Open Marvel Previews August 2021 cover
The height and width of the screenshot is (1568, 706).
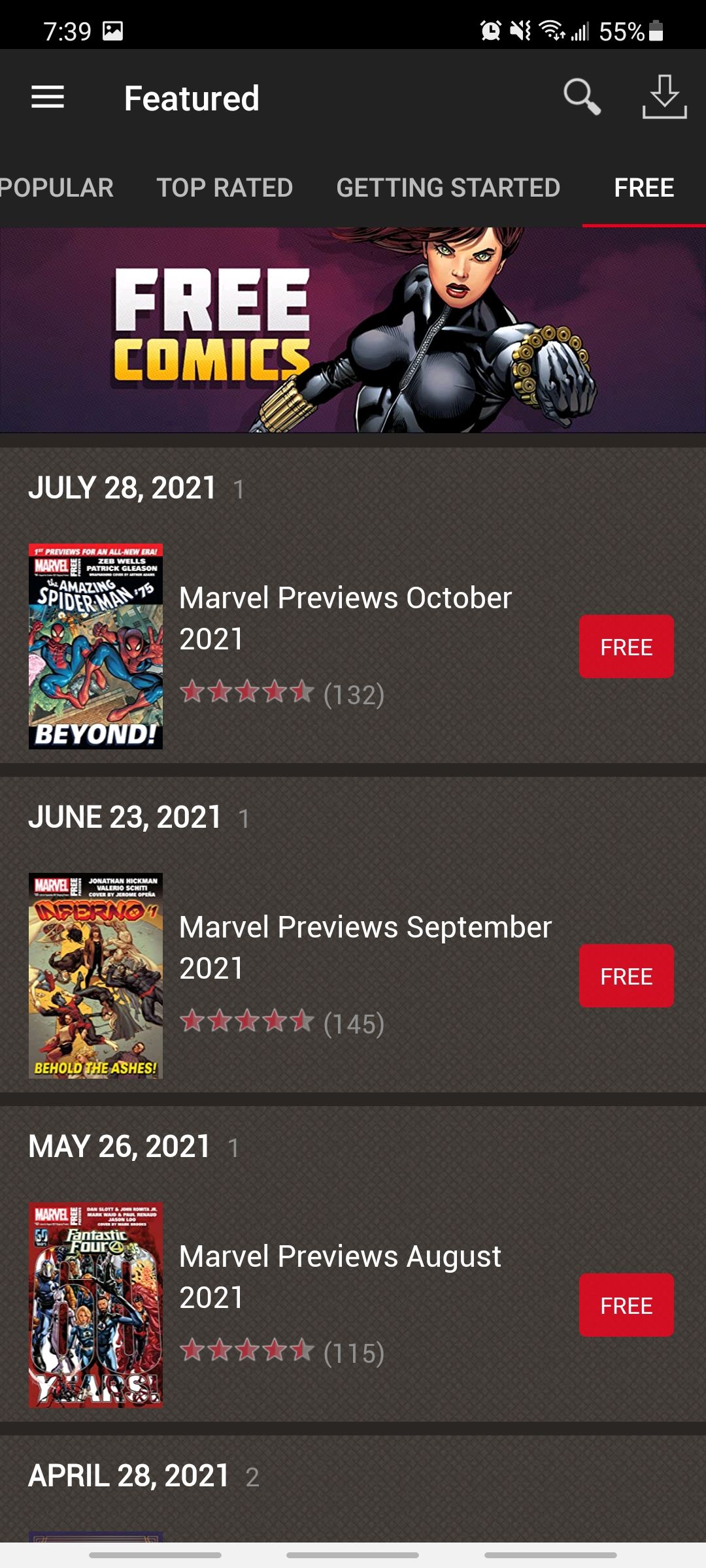(x=95, y=1305)
